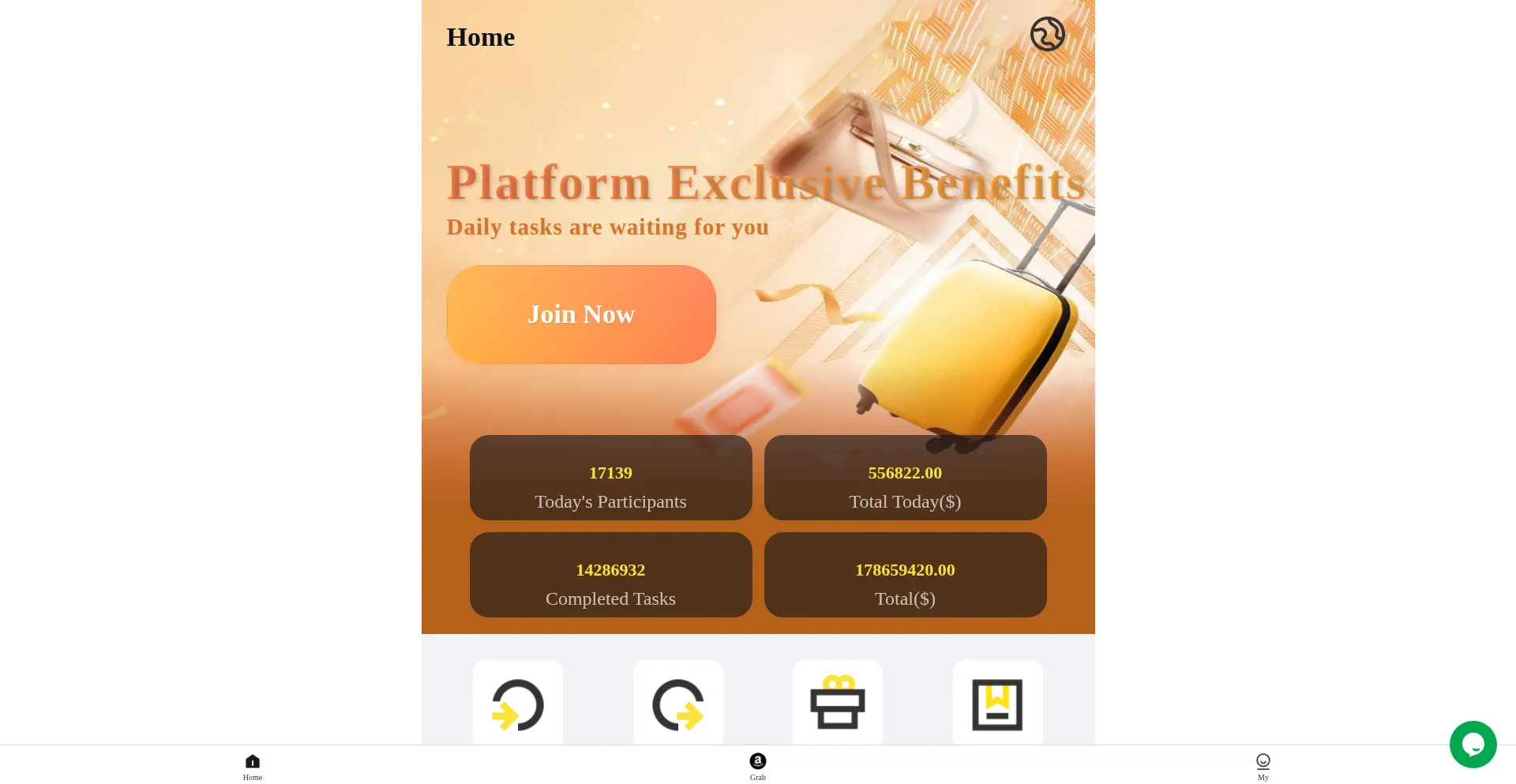Tap the Join Now button
This screenshot has height=784, width=1516.
pos(581,314)
